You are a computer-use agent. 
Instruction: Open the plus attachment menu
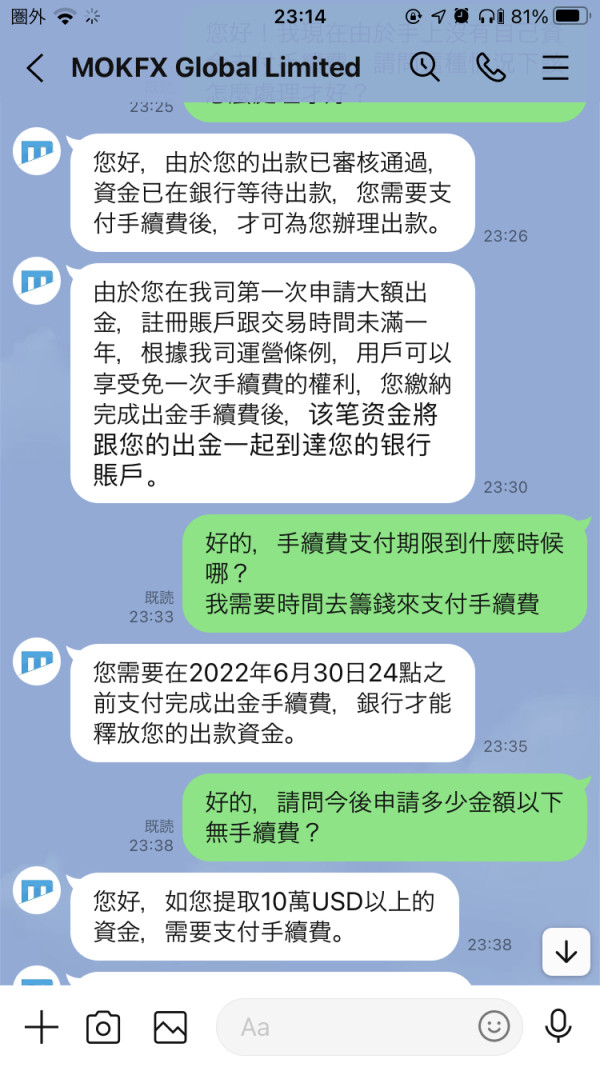[x=41, y=1026]
